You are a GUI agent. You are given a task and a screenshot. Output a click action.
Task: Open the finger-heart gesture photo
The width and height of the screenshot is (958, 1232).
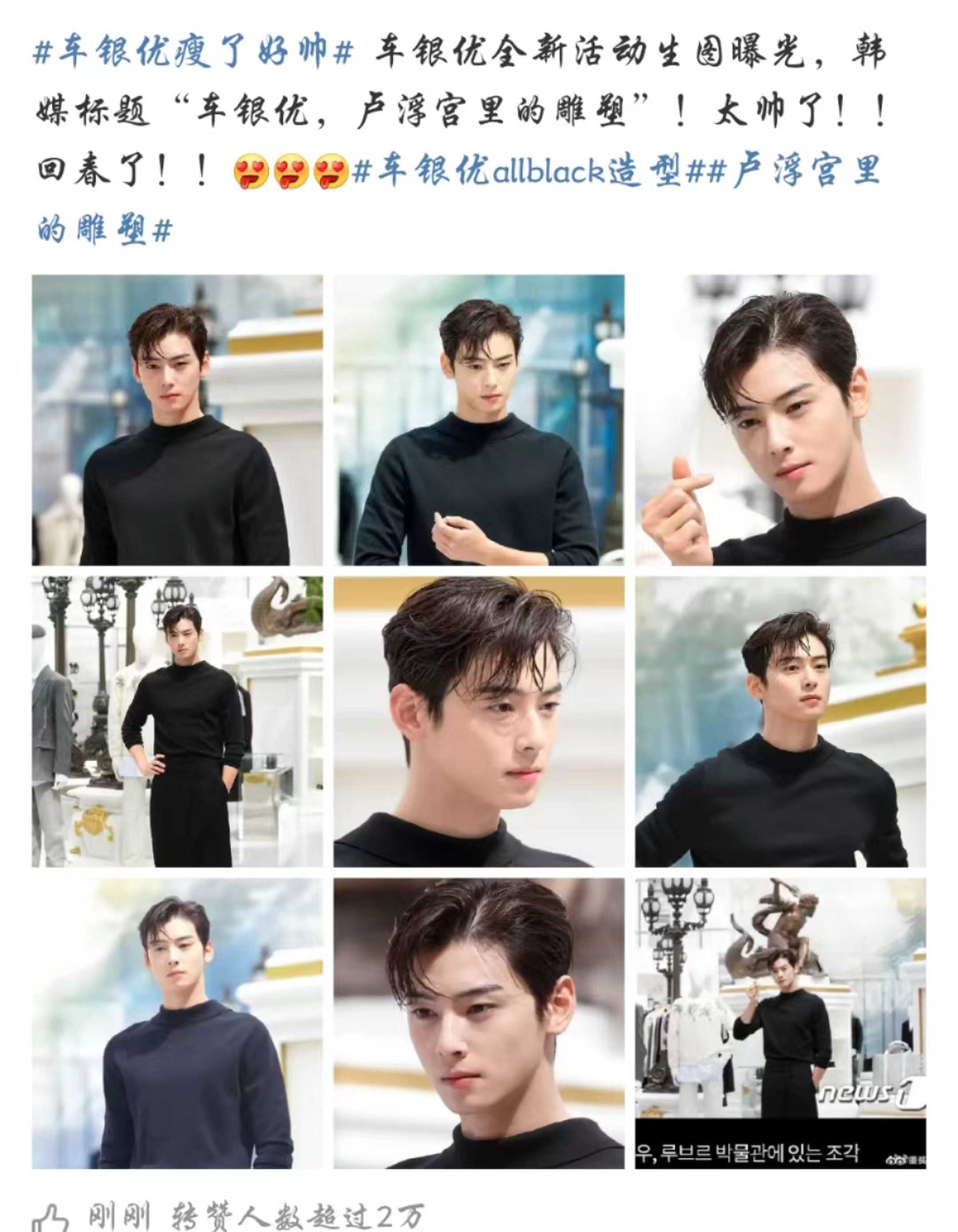(x=780, y=420)
